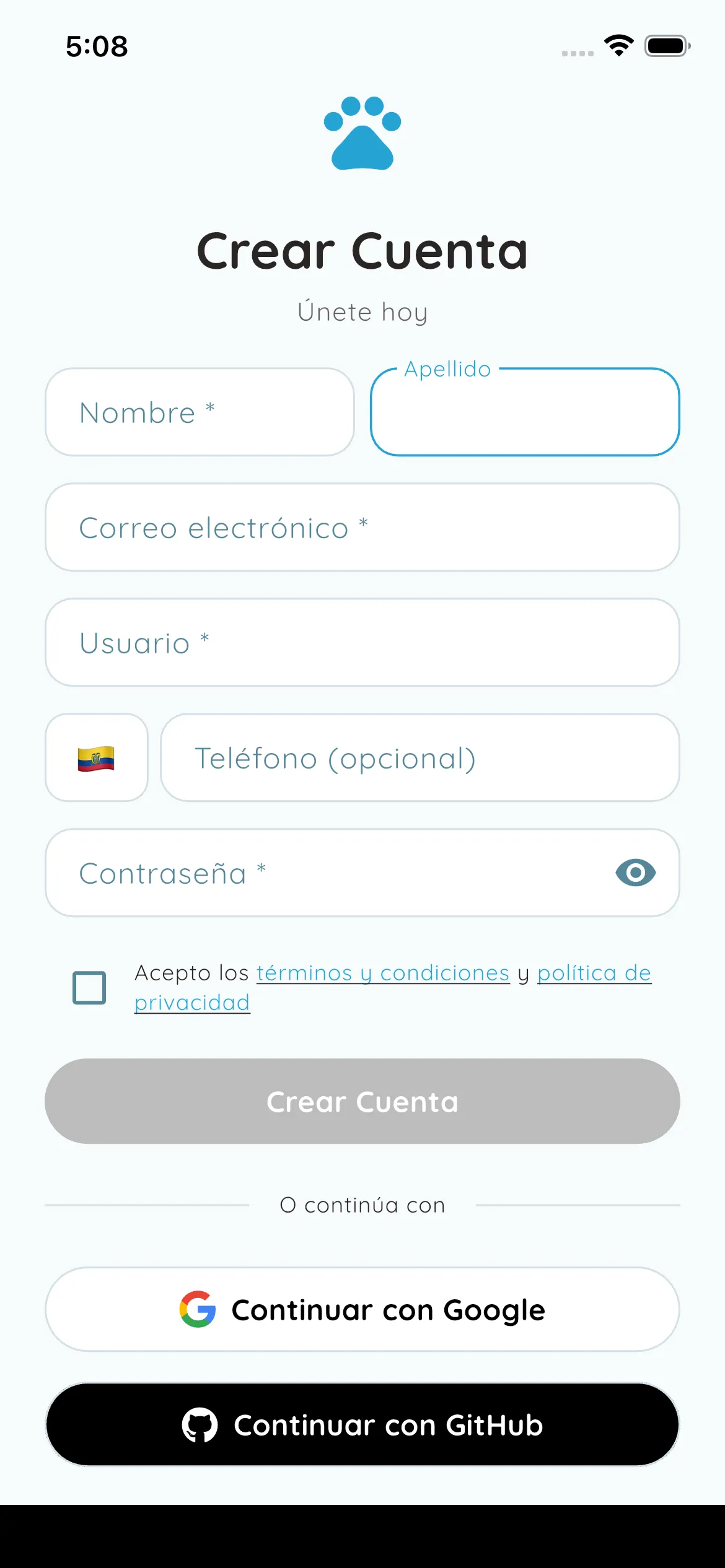Open the política de privacidad link
This screenshot has width=725, height=1568.
[x=593, y=973]
